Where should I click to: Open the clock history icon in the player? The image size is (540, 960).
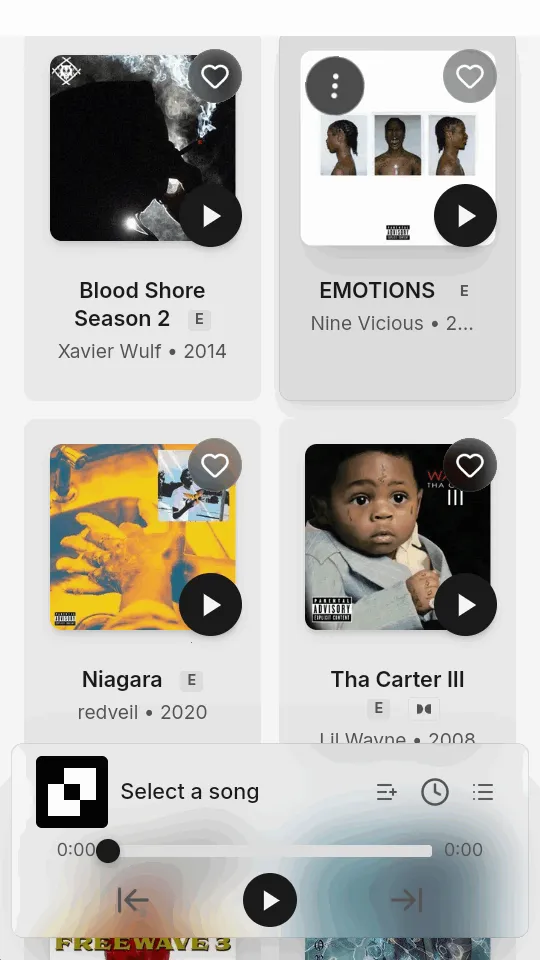point(435,792)
